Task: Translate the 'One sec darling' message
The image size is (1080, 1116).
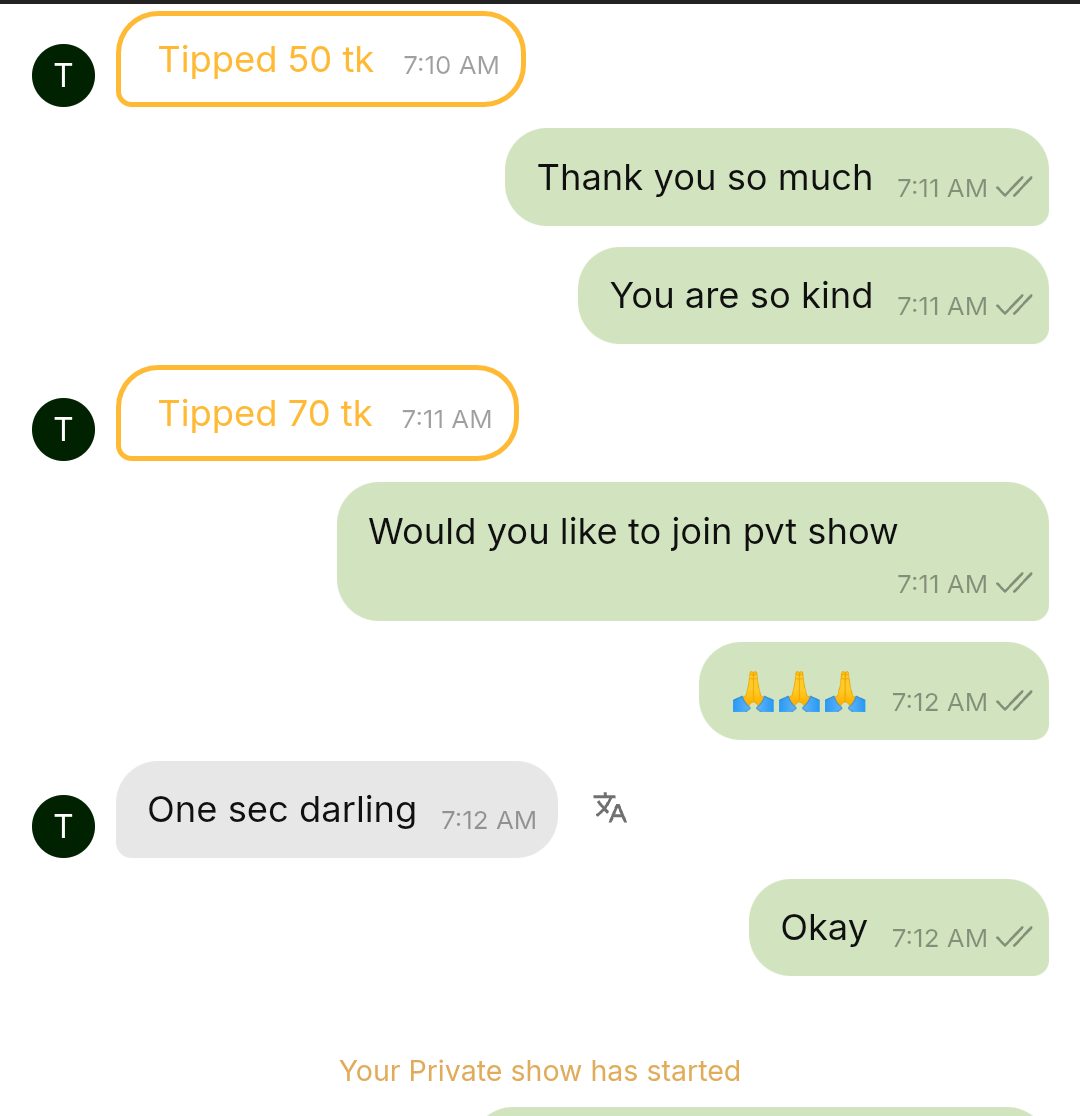Action: coord(609,808)
